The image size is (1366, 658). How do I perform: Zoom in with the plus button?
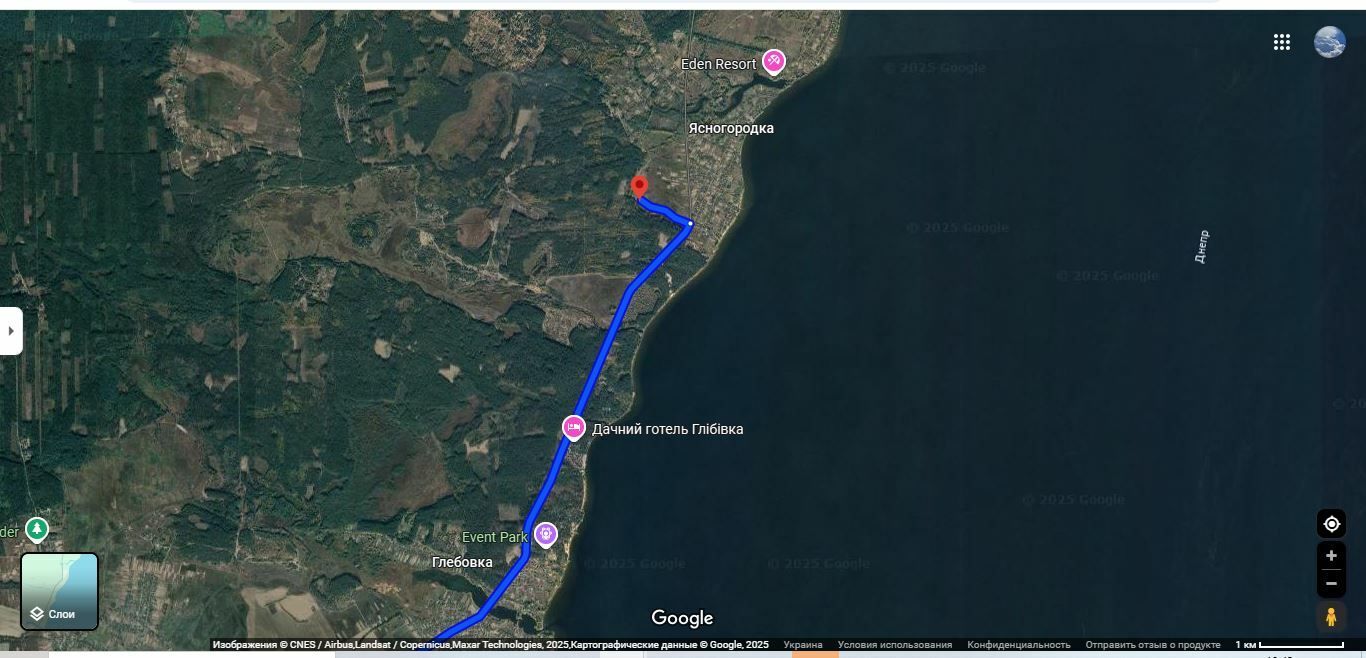pyautogui.click(x=1331, y=556)
